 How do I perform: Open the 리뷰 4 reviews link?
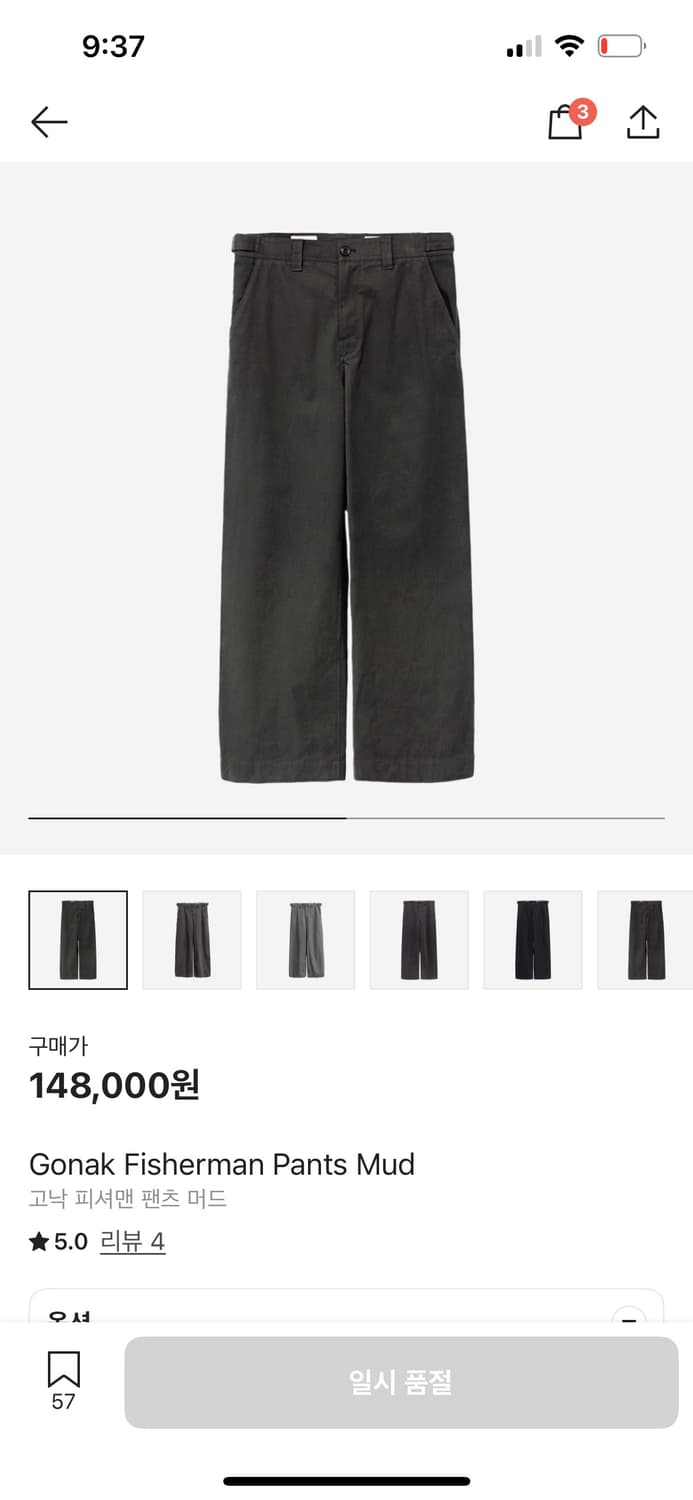click(x=133, y=1242)
